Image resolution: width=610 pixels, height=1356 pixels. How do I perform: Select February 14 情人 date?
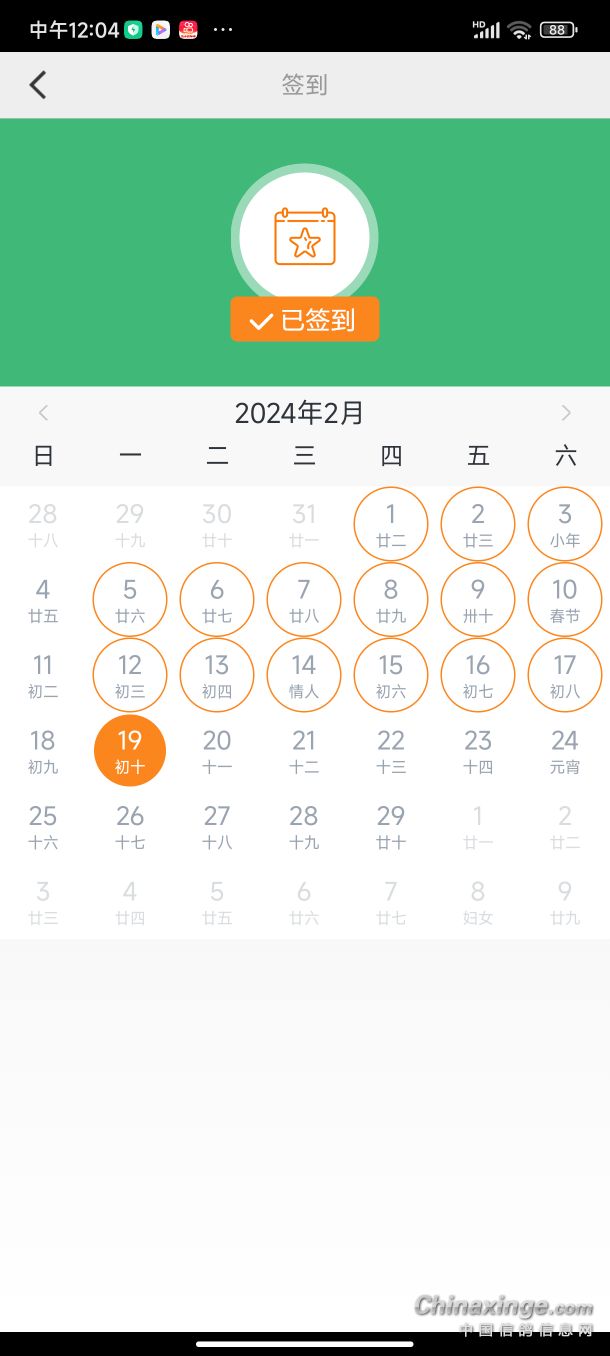[304, 675]
